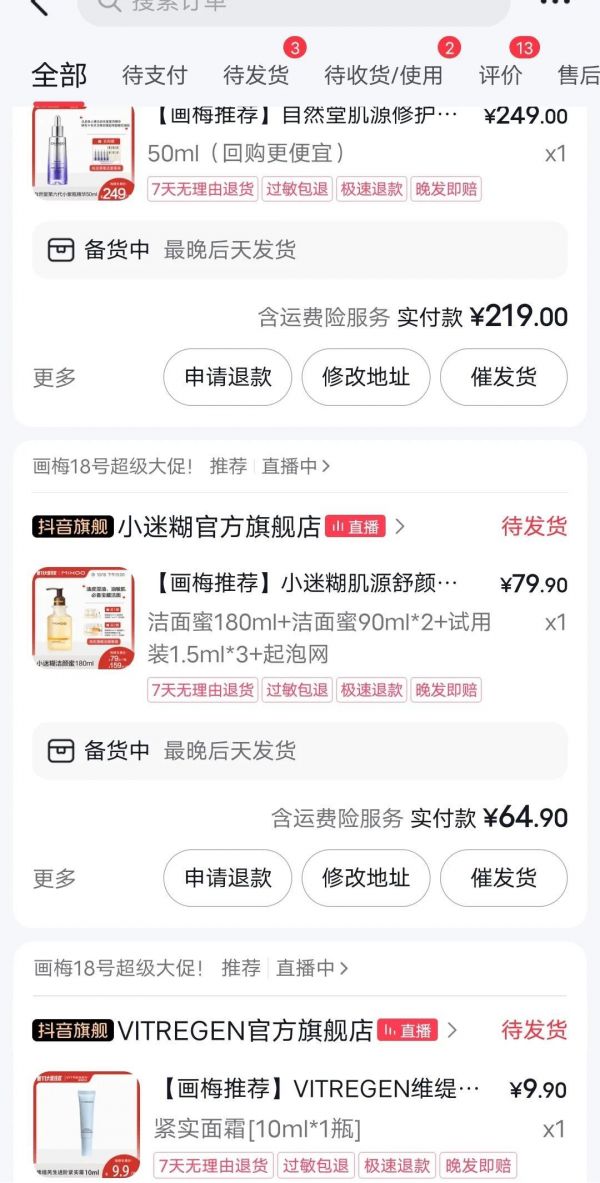Switch to the 待发货 tab
The width and height of the screenshot is (600, 1183).
[256, 75]
